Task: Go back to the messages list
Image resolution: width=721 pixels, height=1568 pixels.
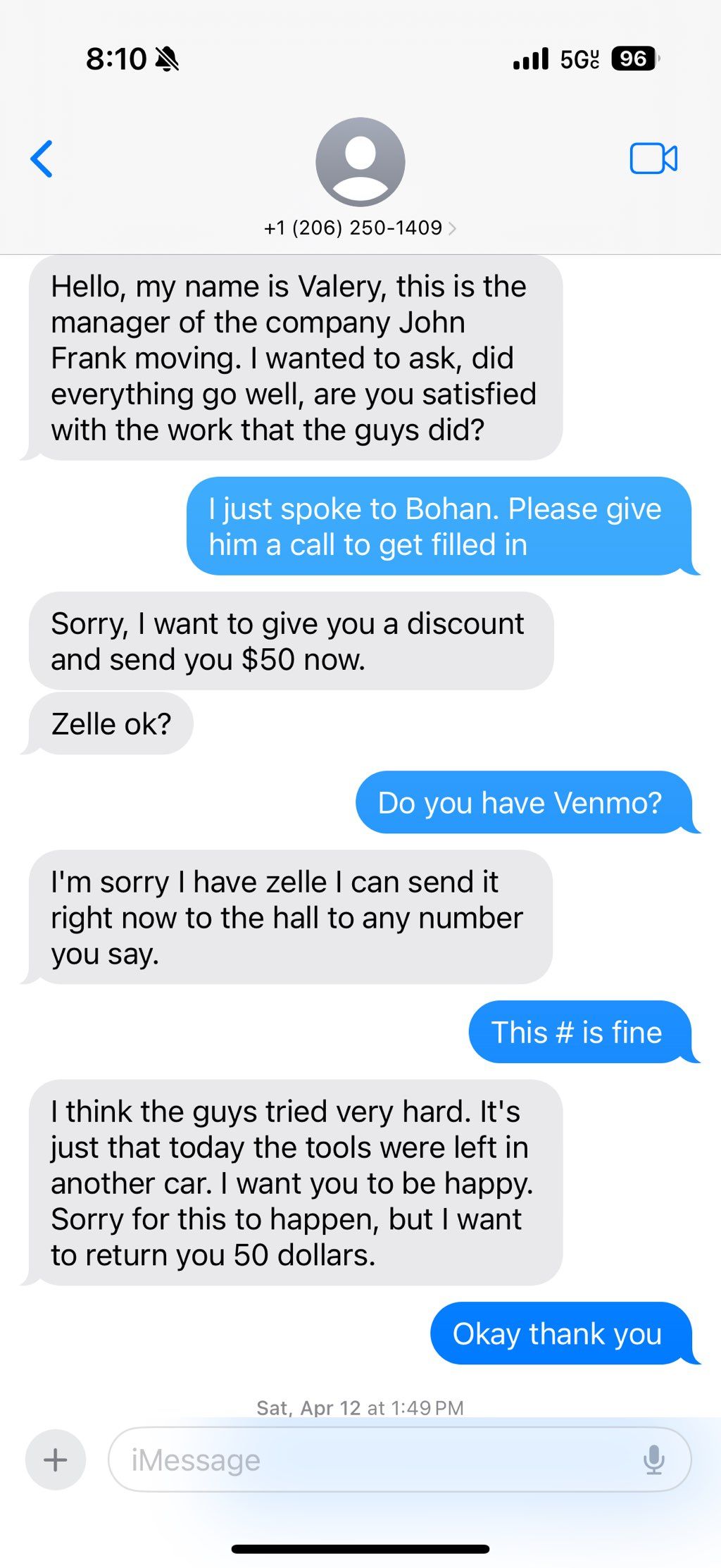Action: click(42, 159)
